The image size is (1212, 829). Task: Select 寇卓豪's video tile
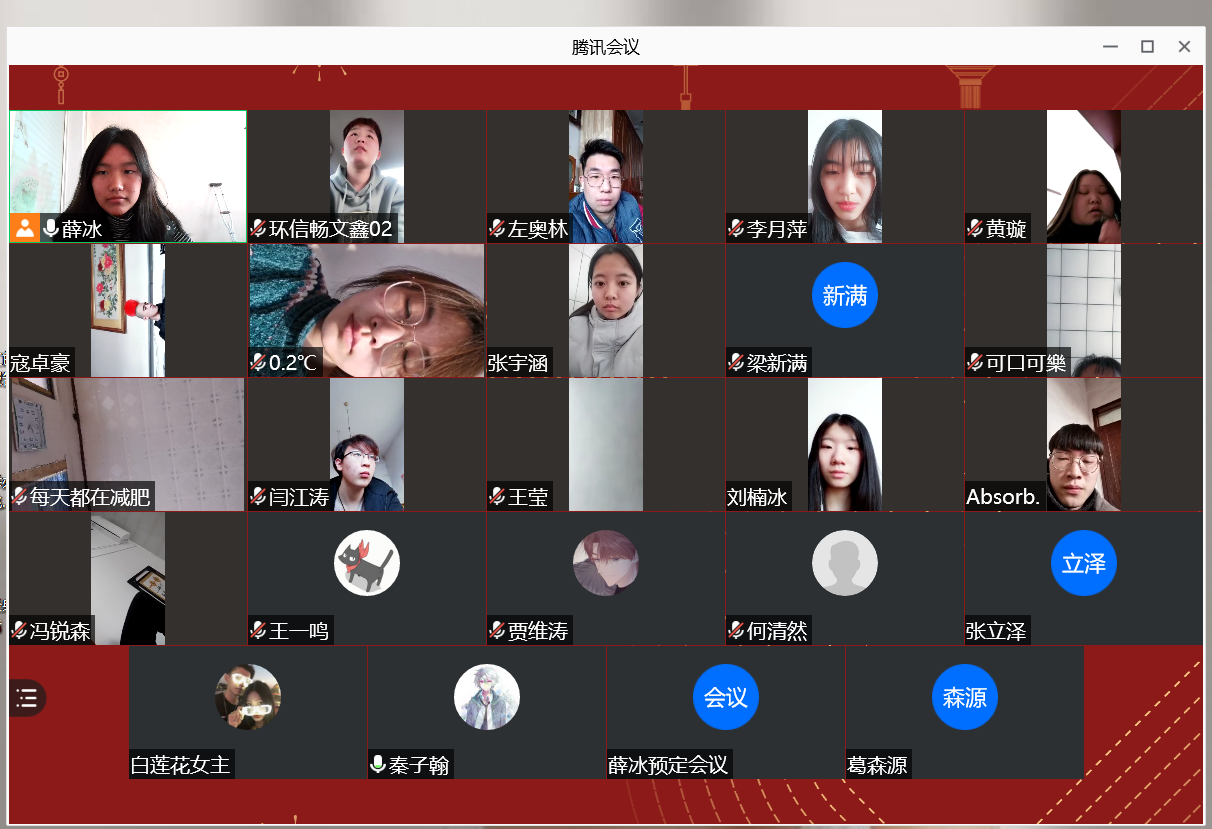pyautogui.click(x=128, y=310)
